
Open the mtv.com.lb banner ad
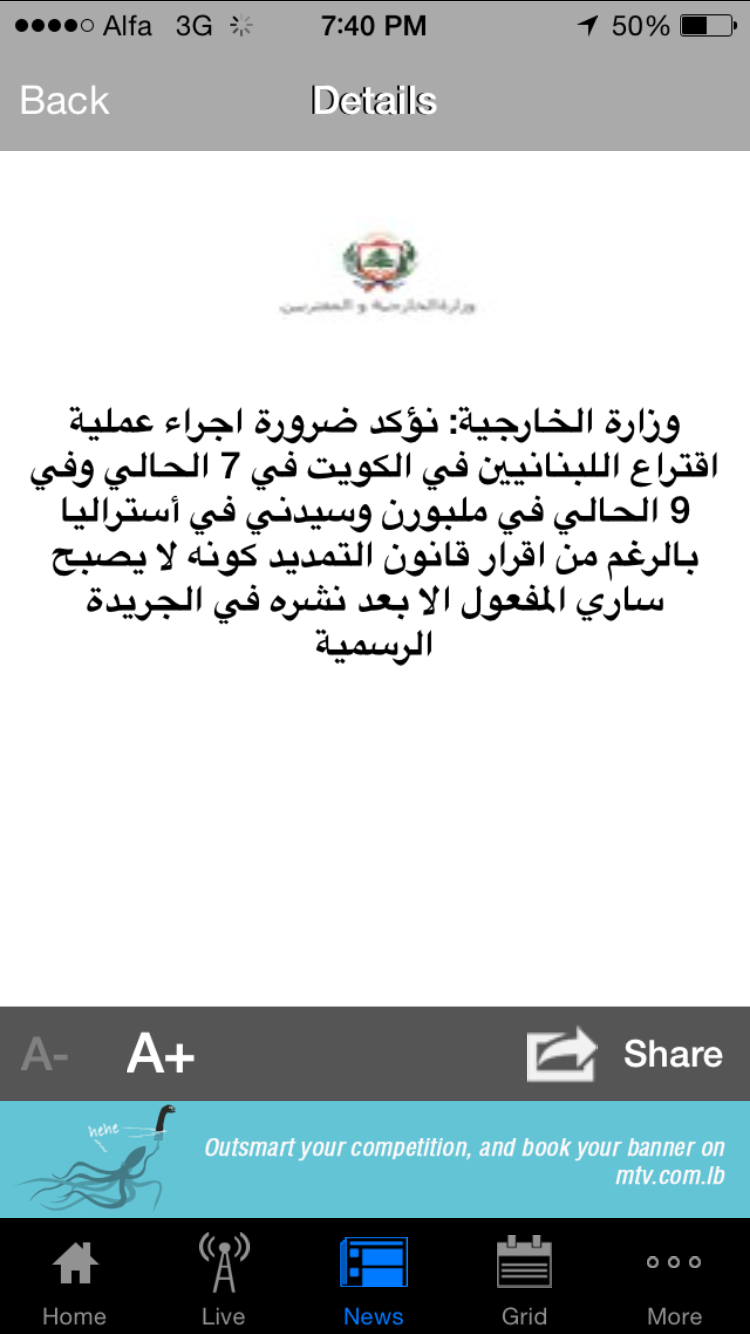[x=375, y=1159]
